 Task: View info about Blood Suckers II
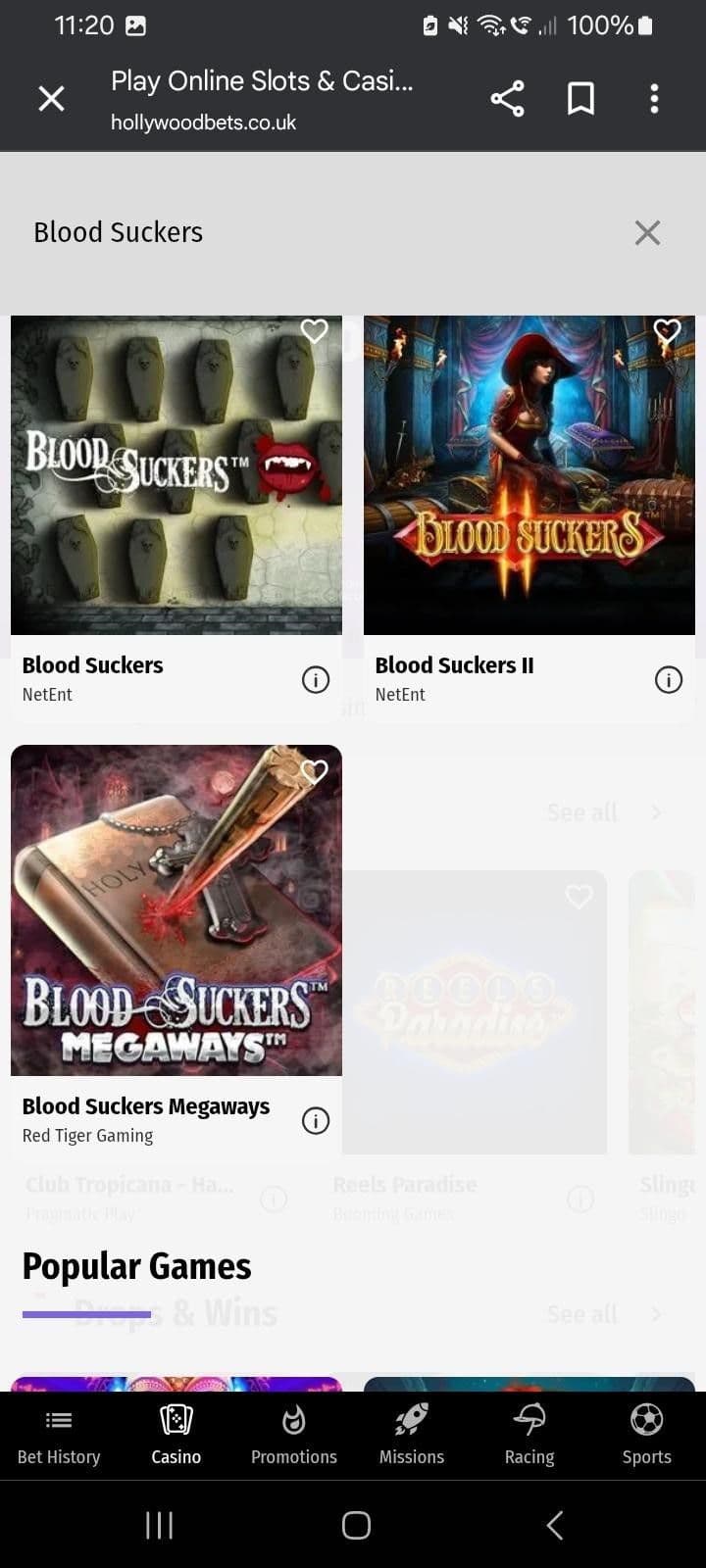point(669,679)
